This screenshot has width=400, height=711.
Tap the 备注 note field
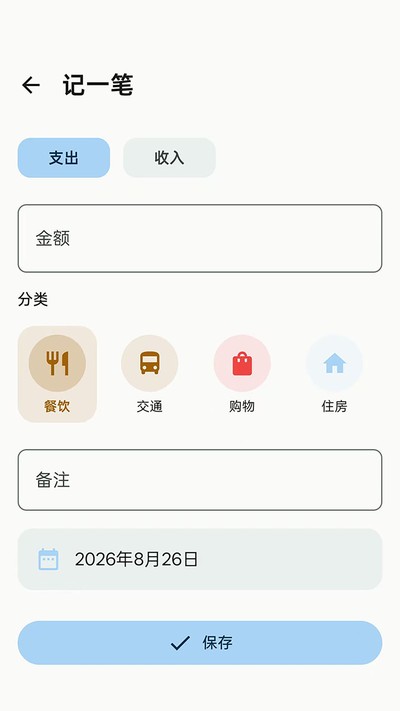pyautogui.click(x=200, y=480)
